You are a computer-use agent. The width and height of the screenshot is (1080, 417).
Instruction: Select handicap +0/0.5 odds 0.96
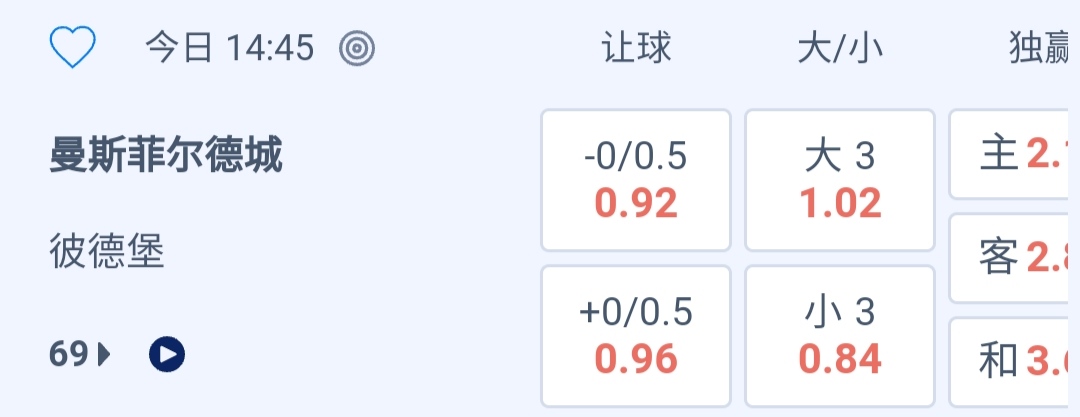(x=636, y=336)
